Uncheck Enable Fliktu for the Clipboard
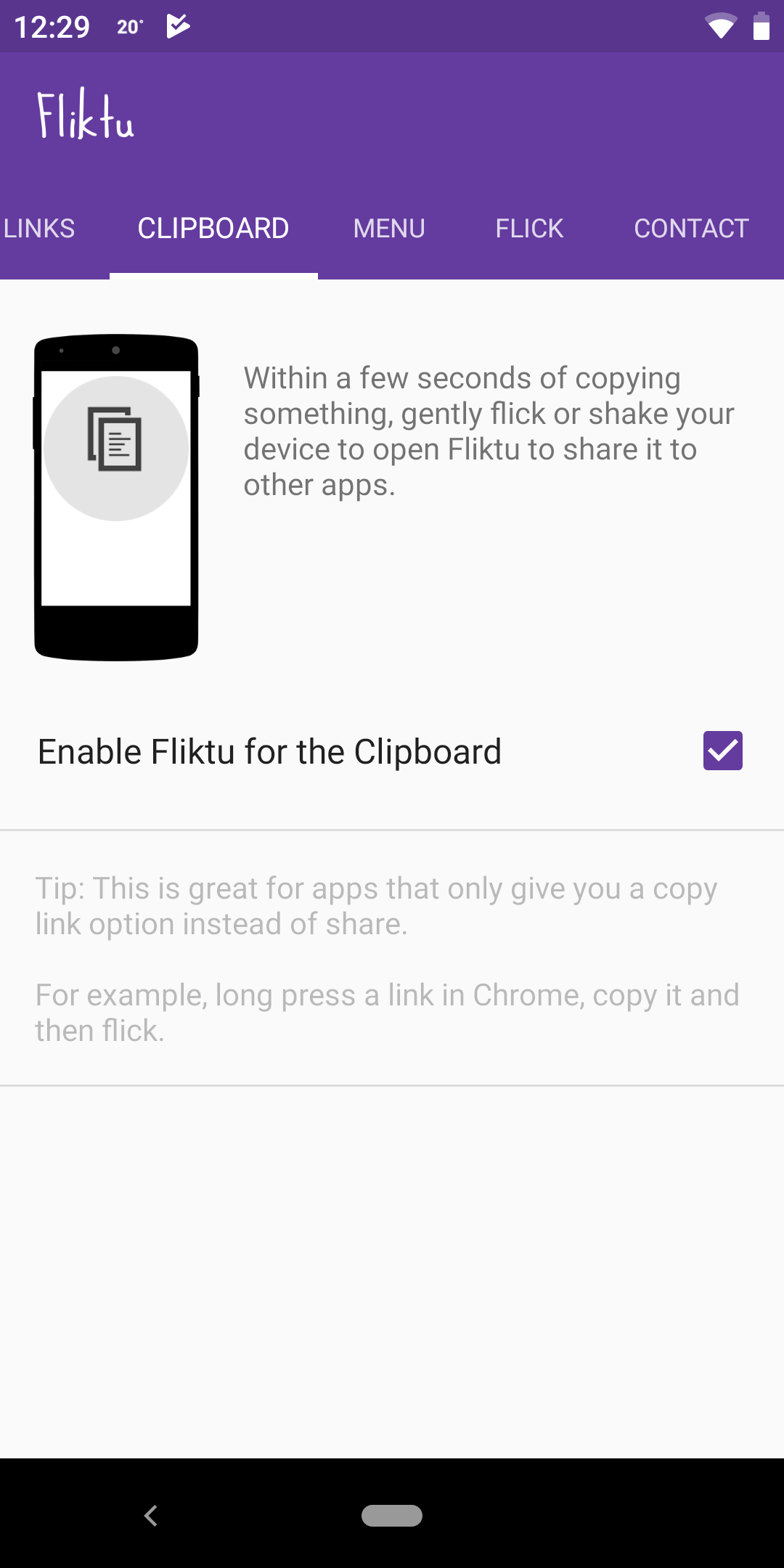 [722, 751]
